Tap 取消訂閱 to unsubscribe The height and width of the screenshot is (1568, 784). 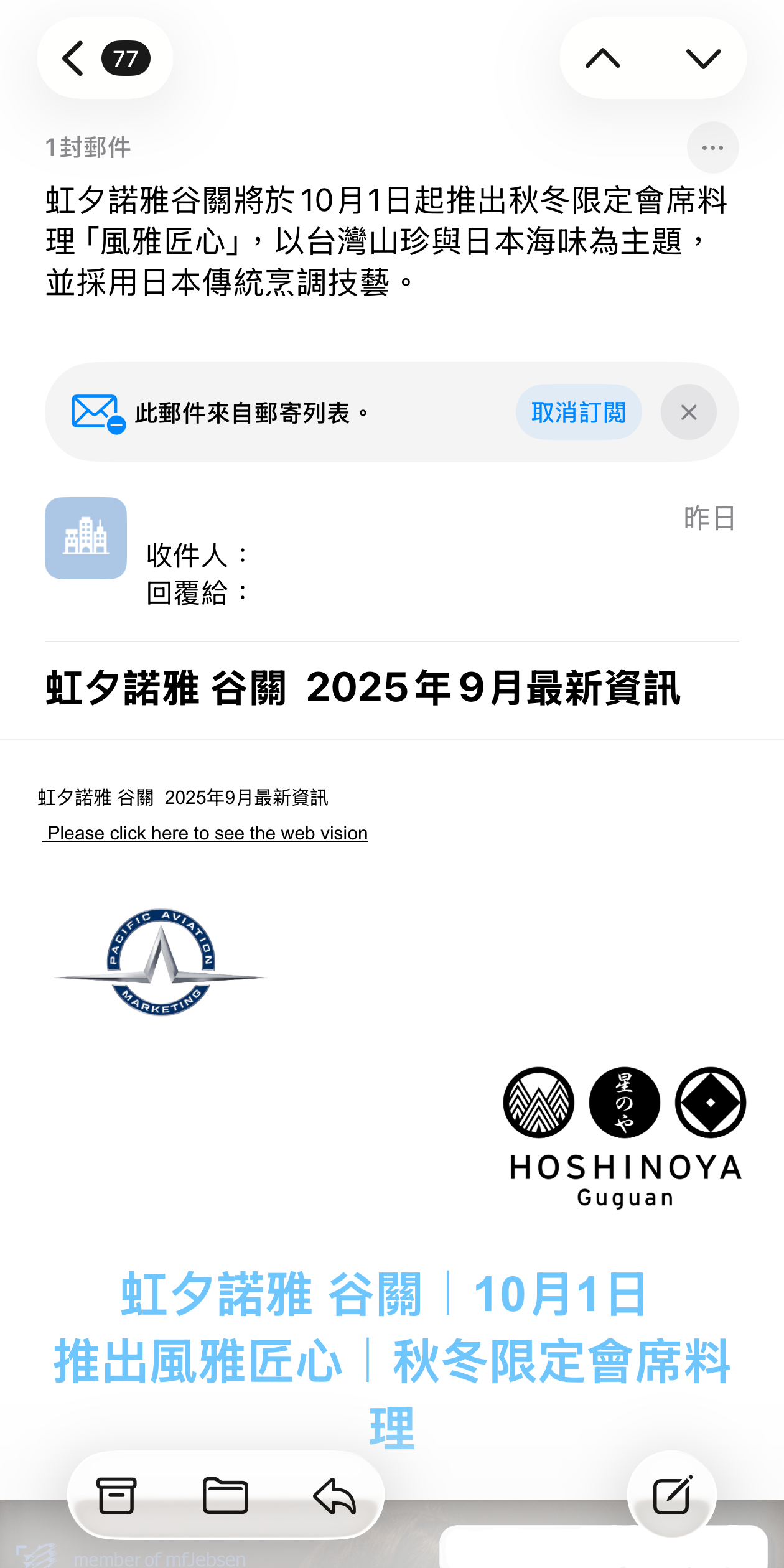click(578, 412)
